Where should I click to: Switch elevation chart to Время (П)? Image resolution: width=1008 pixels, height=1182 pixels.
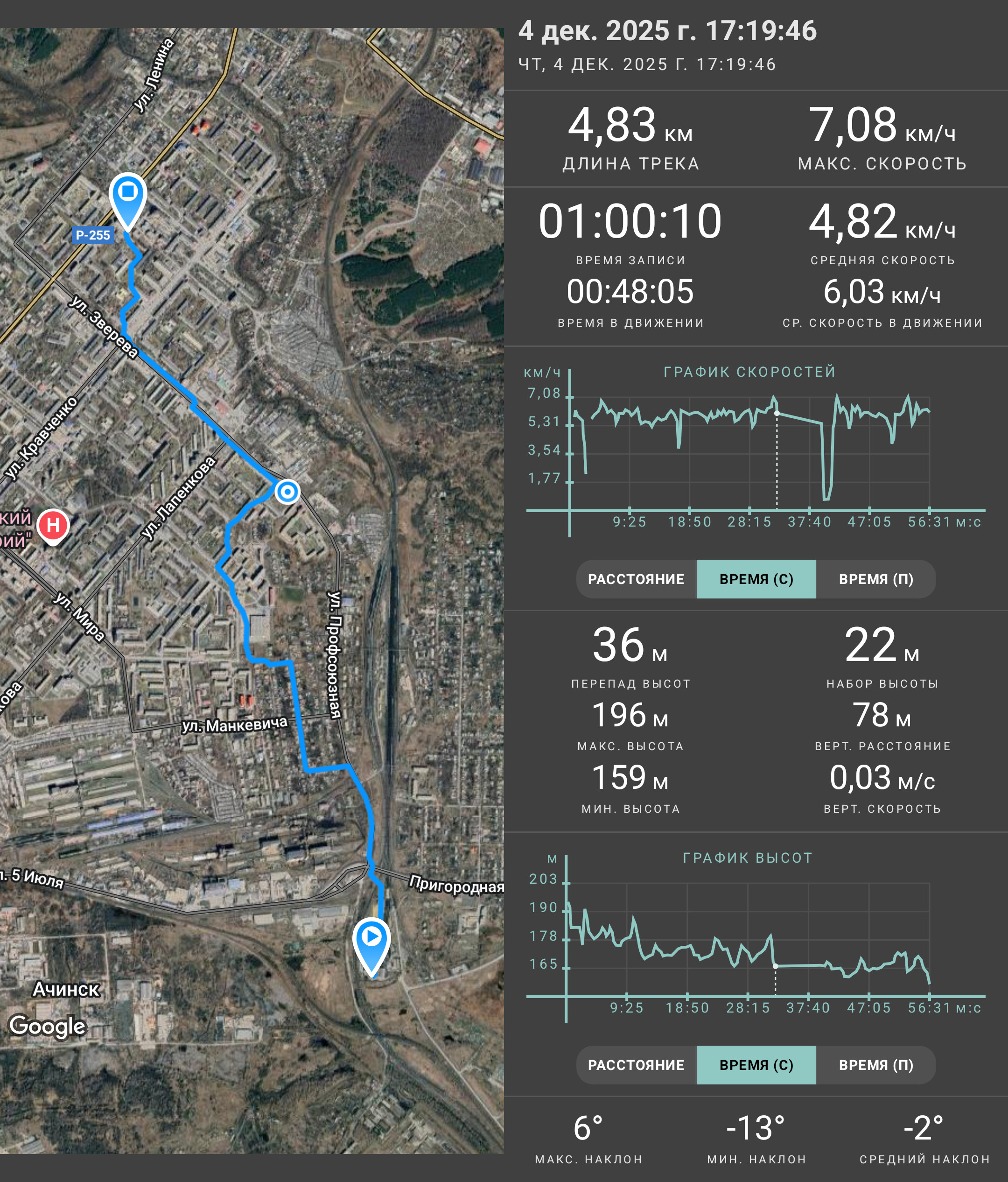(x=876, y=1065)
